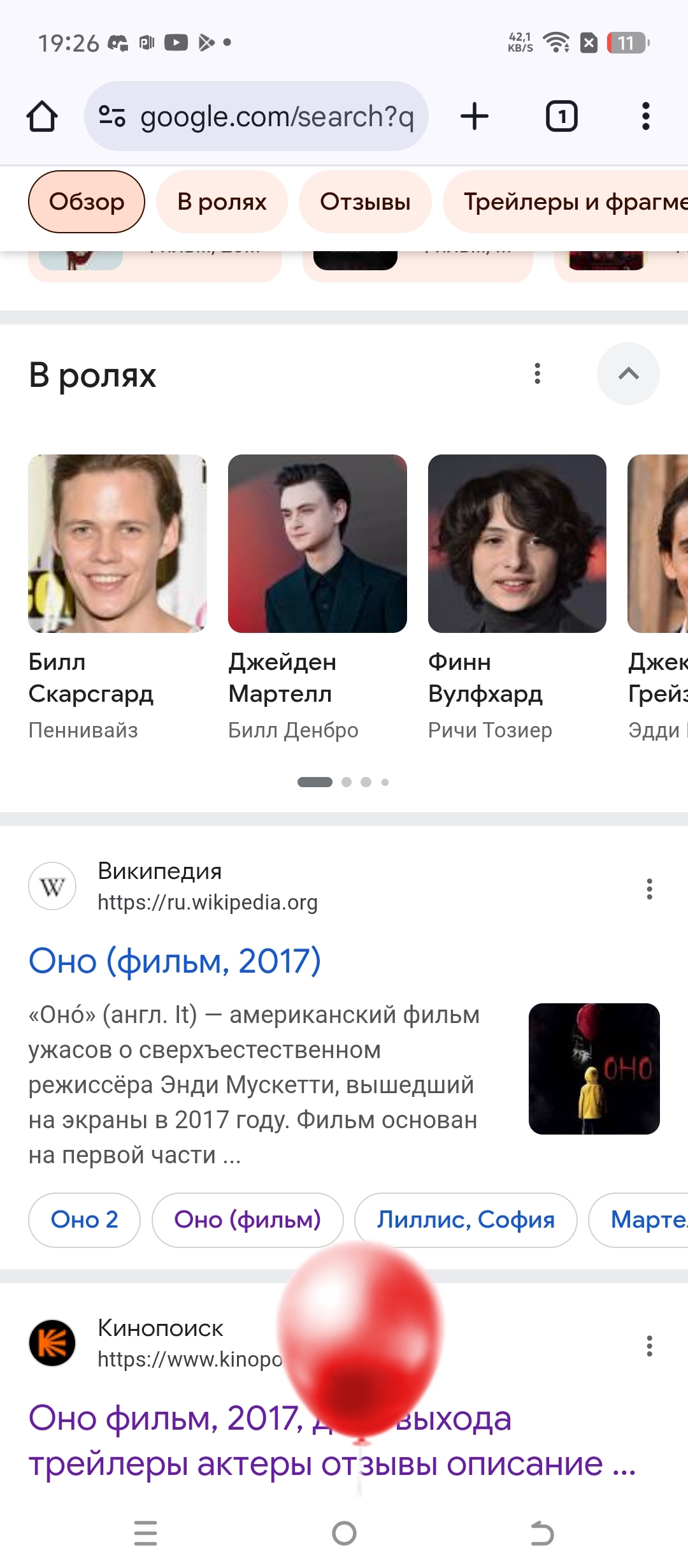This screenshot has width=688, height=1568.
Task: Tap the Лиллис, София chip
Action: (466, 1220)
